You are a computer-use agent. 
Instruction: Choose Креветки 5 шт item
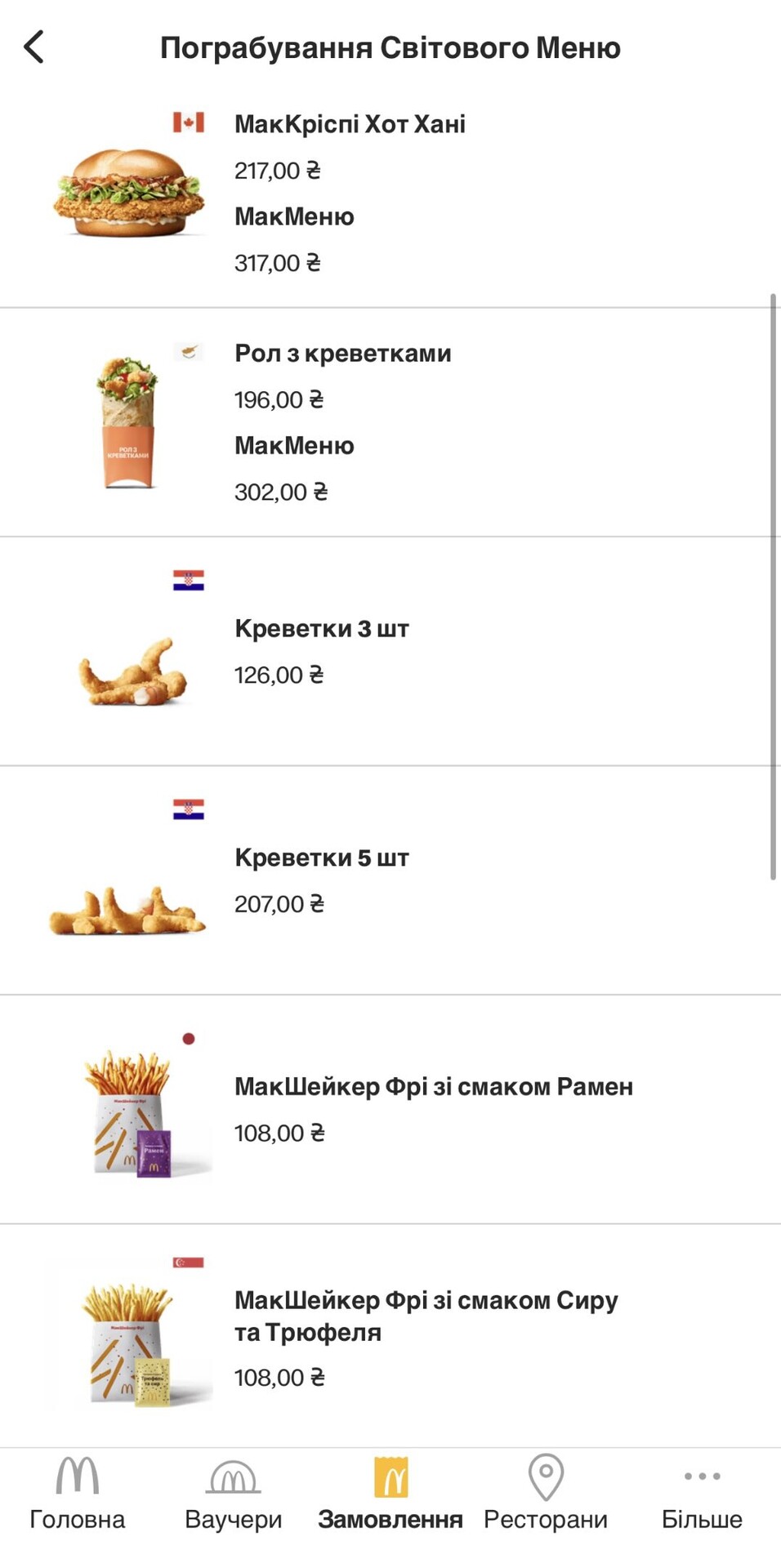click(x=322, y=857)
